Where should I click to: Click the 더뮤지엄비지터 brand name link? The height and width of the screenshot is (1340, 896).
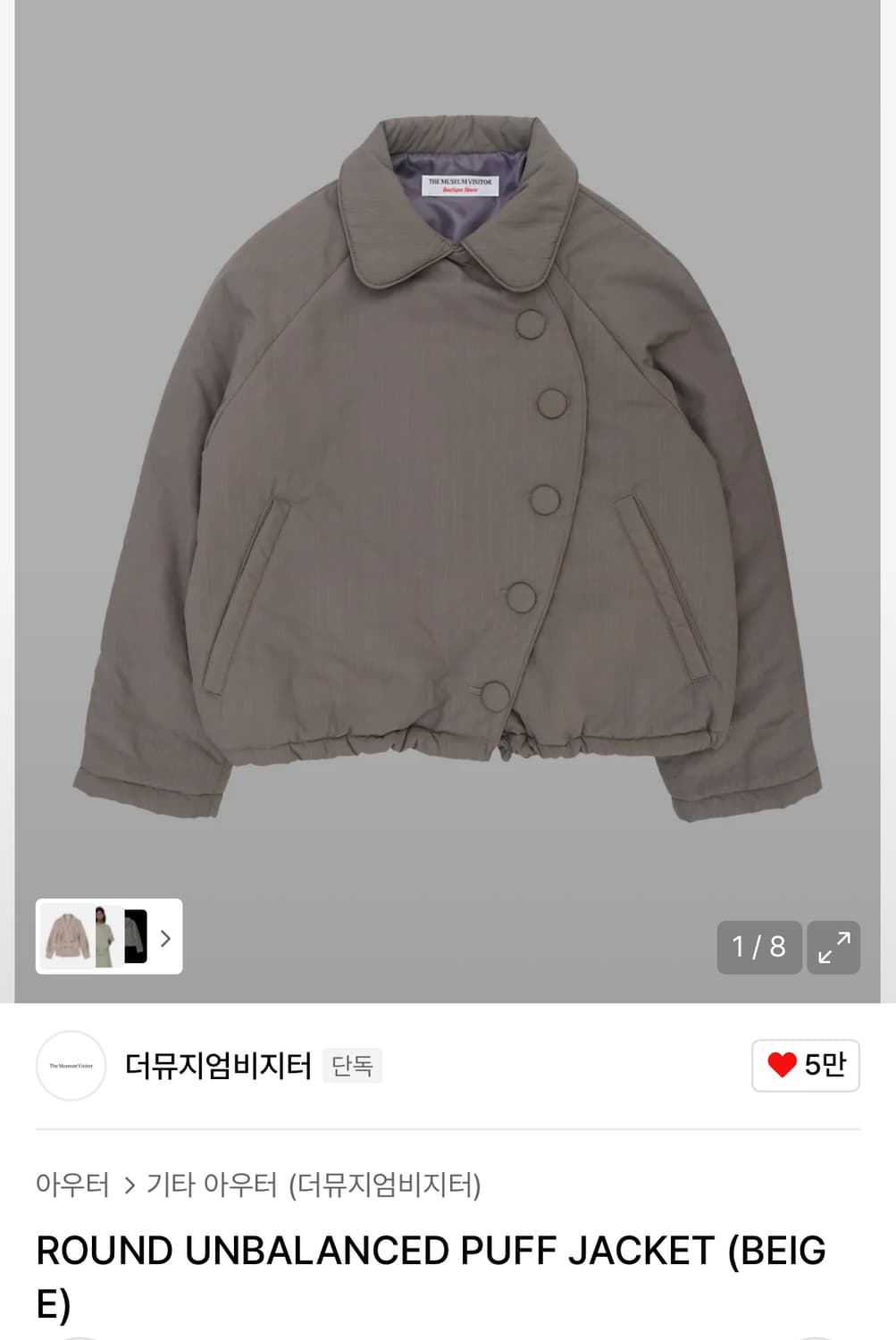(219, 1065)
